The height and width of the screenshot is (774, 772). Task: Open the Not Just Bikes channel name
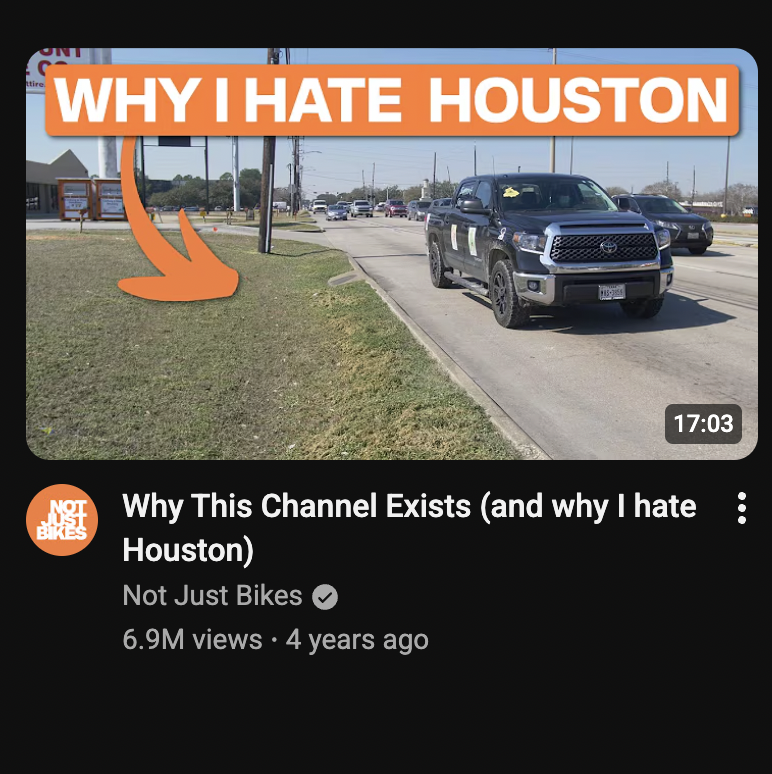pos(212,595)
